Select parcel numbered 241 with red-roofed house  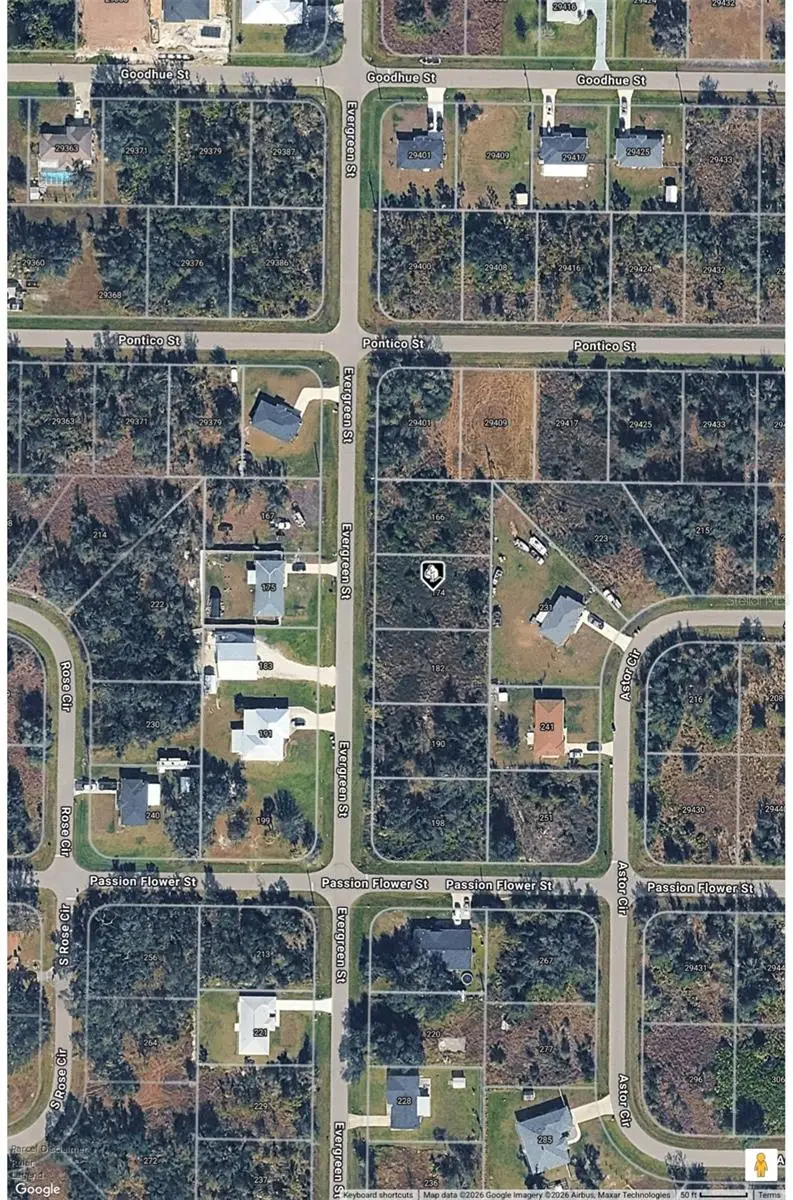[x=548, y=725]
